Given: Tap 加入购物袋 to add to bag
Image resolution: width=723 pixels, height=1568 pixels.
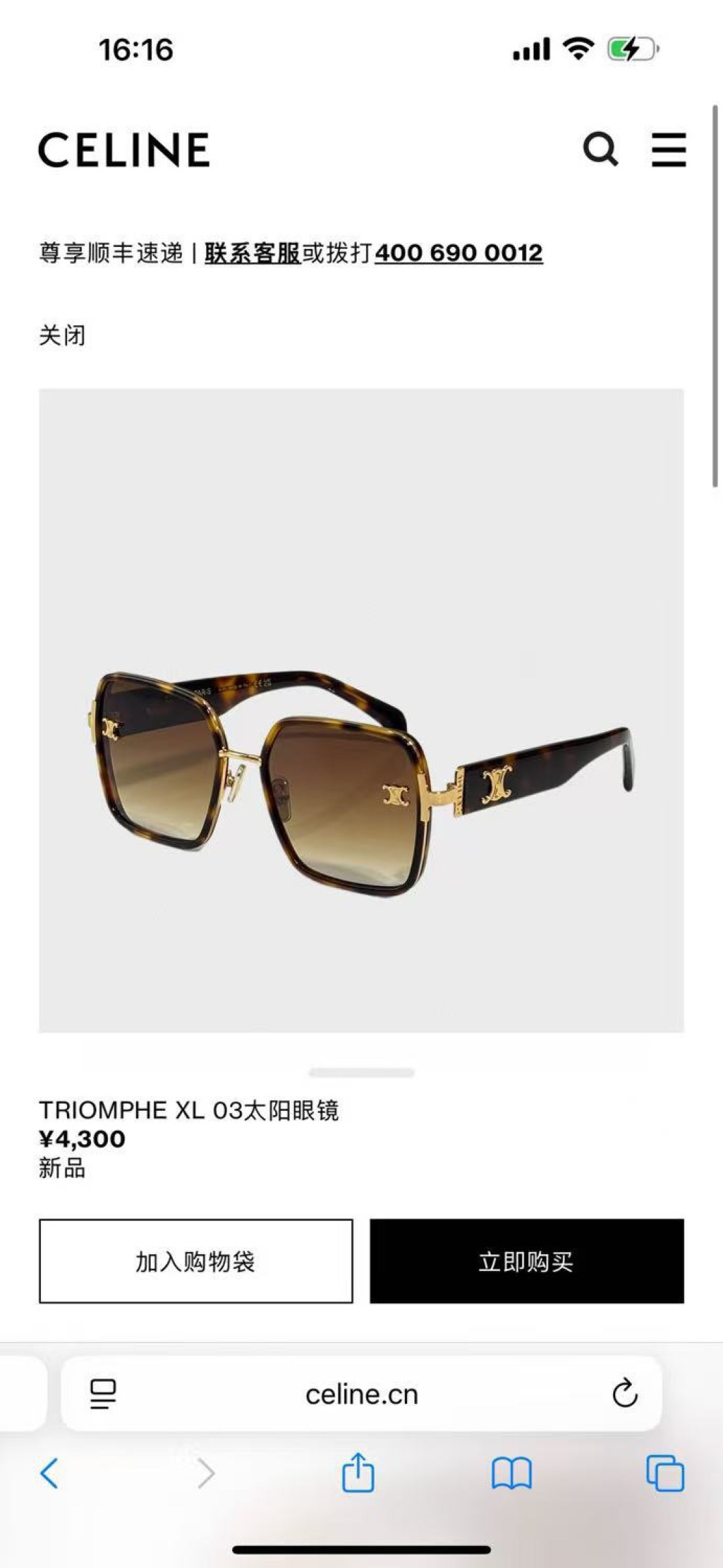Looking at the screenshot, I should coord(195,1261).
